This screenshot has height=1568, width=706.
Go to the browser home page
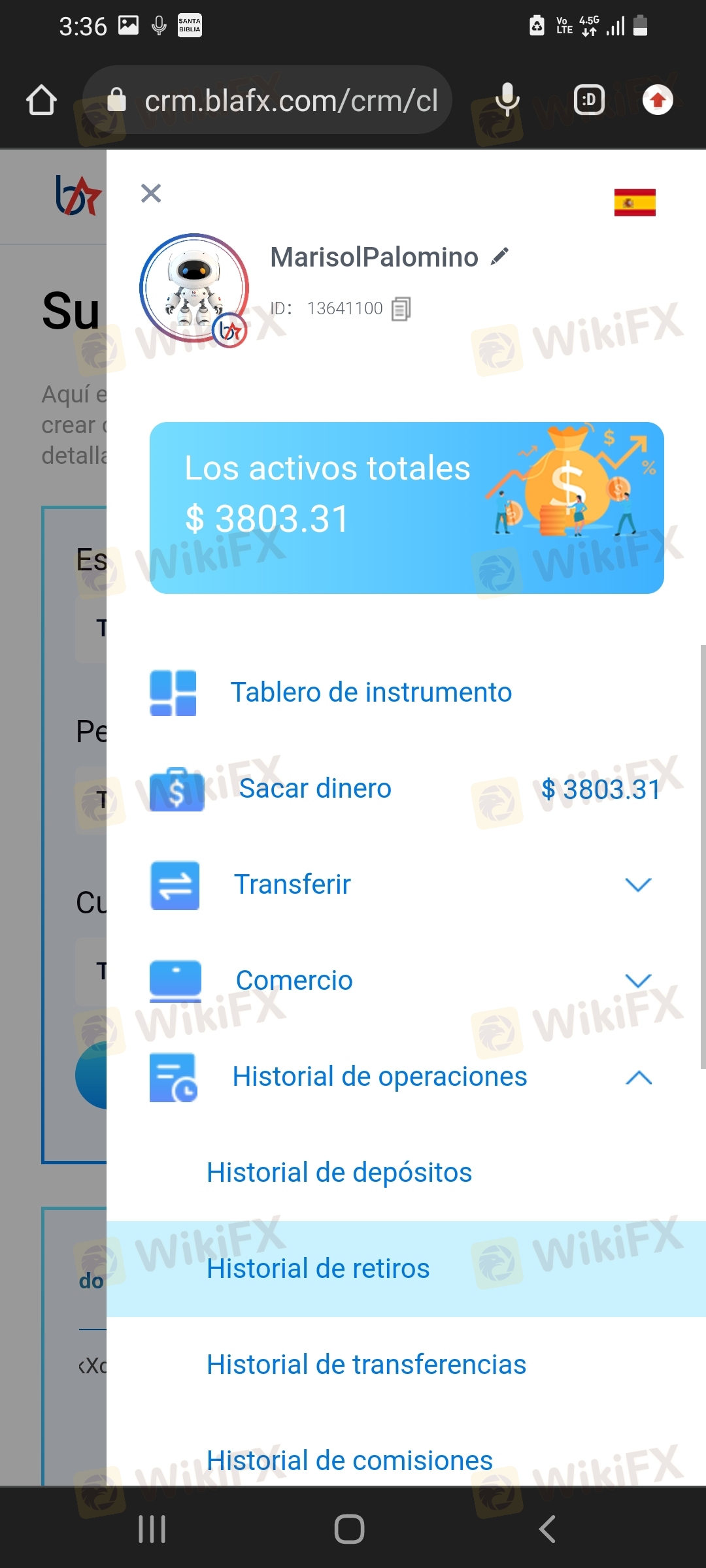point(41,101)
